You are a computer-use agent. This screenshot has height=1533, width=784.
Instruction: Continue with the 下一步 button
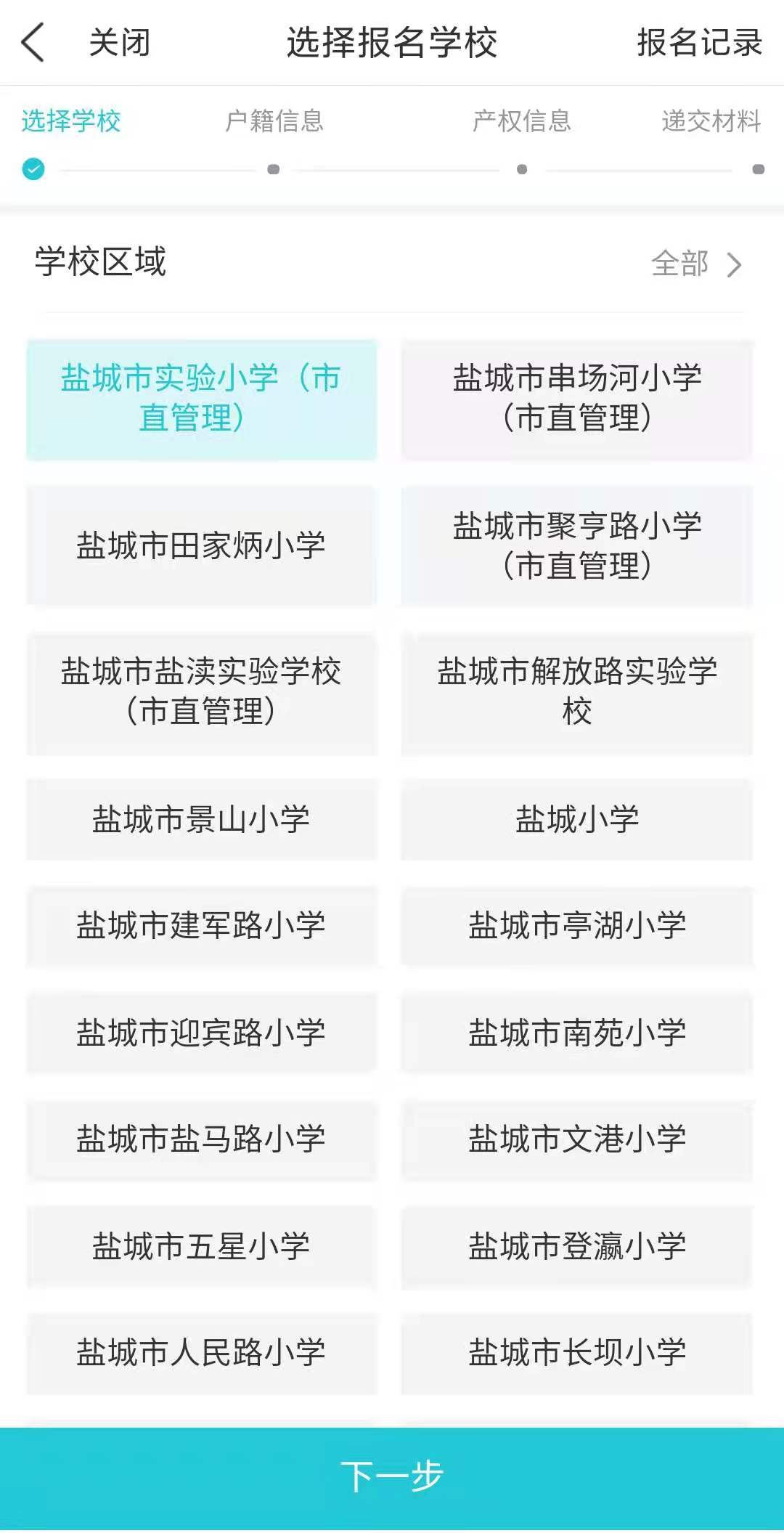(x=392, y=1476)
